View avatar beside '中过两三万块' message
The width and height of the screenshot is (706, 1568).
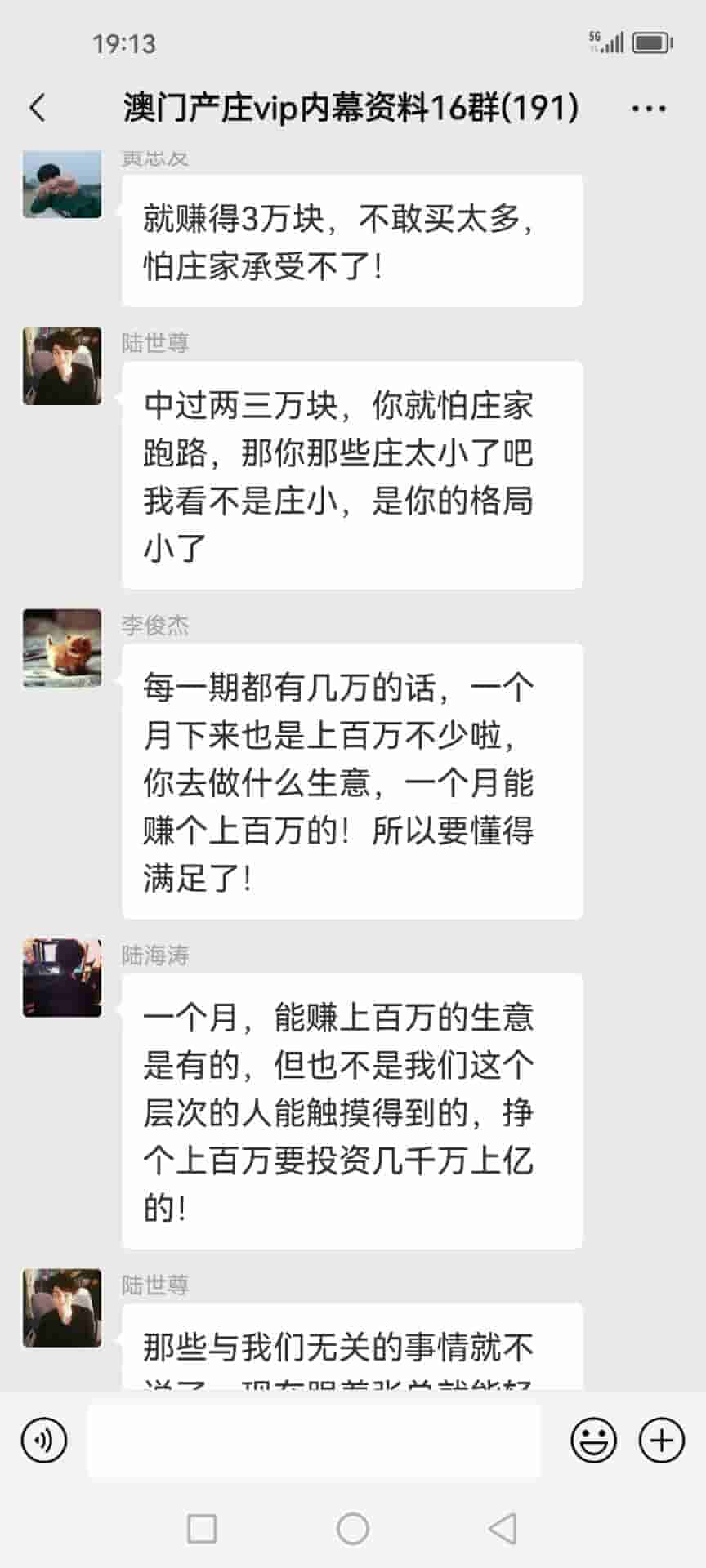click(x=62, y=366)
